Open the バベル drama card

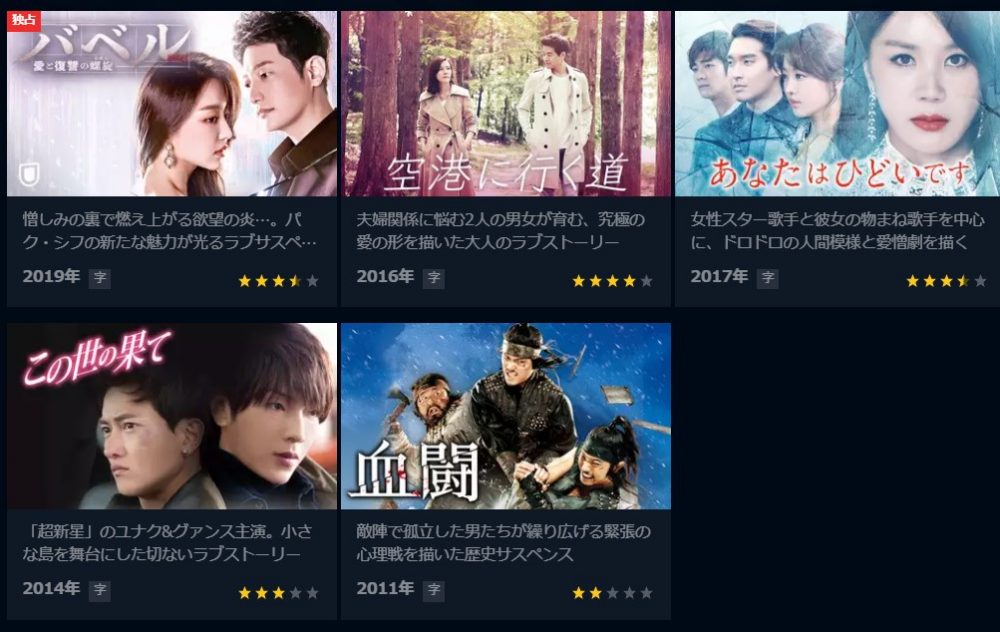[x=172, y=104]
